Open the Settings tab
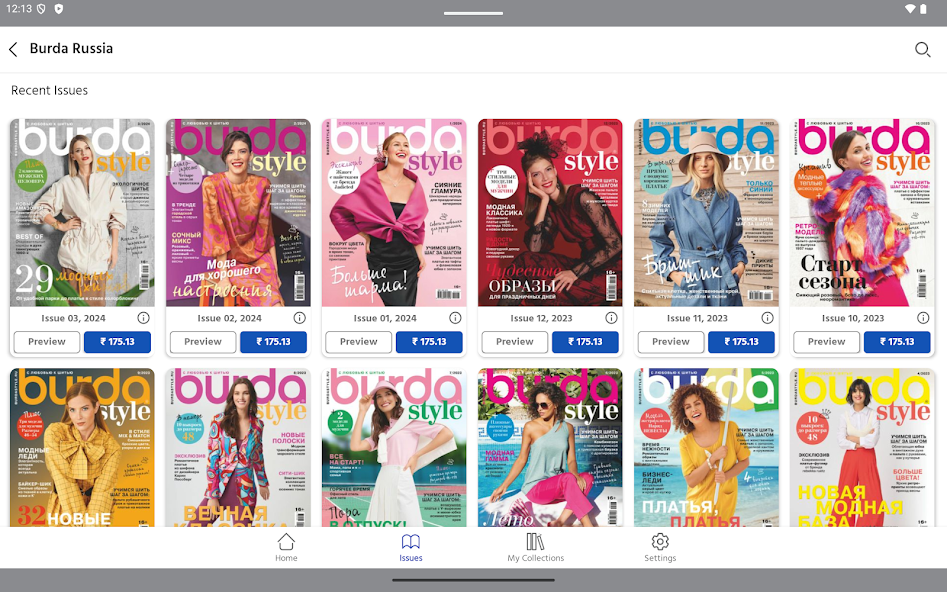This screenshot has height=592, width=947. click(660, 547)
